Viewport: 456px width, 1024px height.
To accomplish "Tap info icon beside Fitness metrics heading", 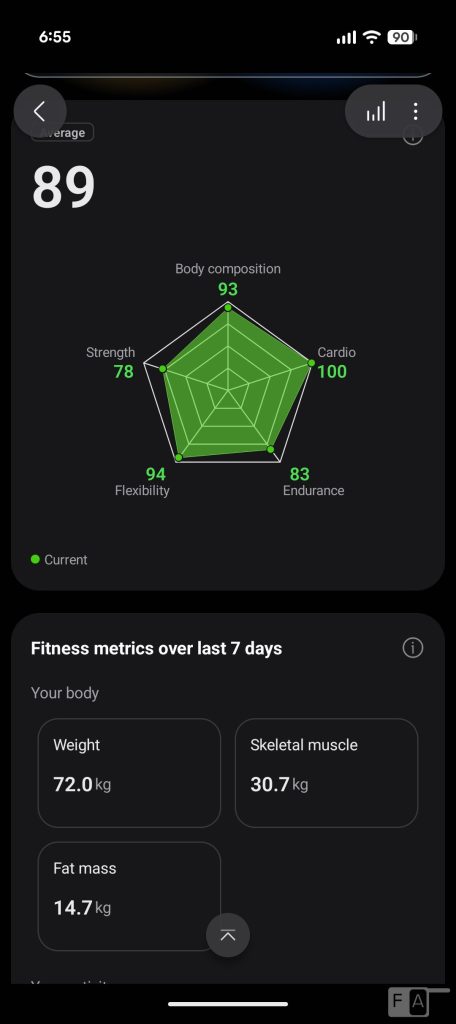I will click(x=412, y=648).
